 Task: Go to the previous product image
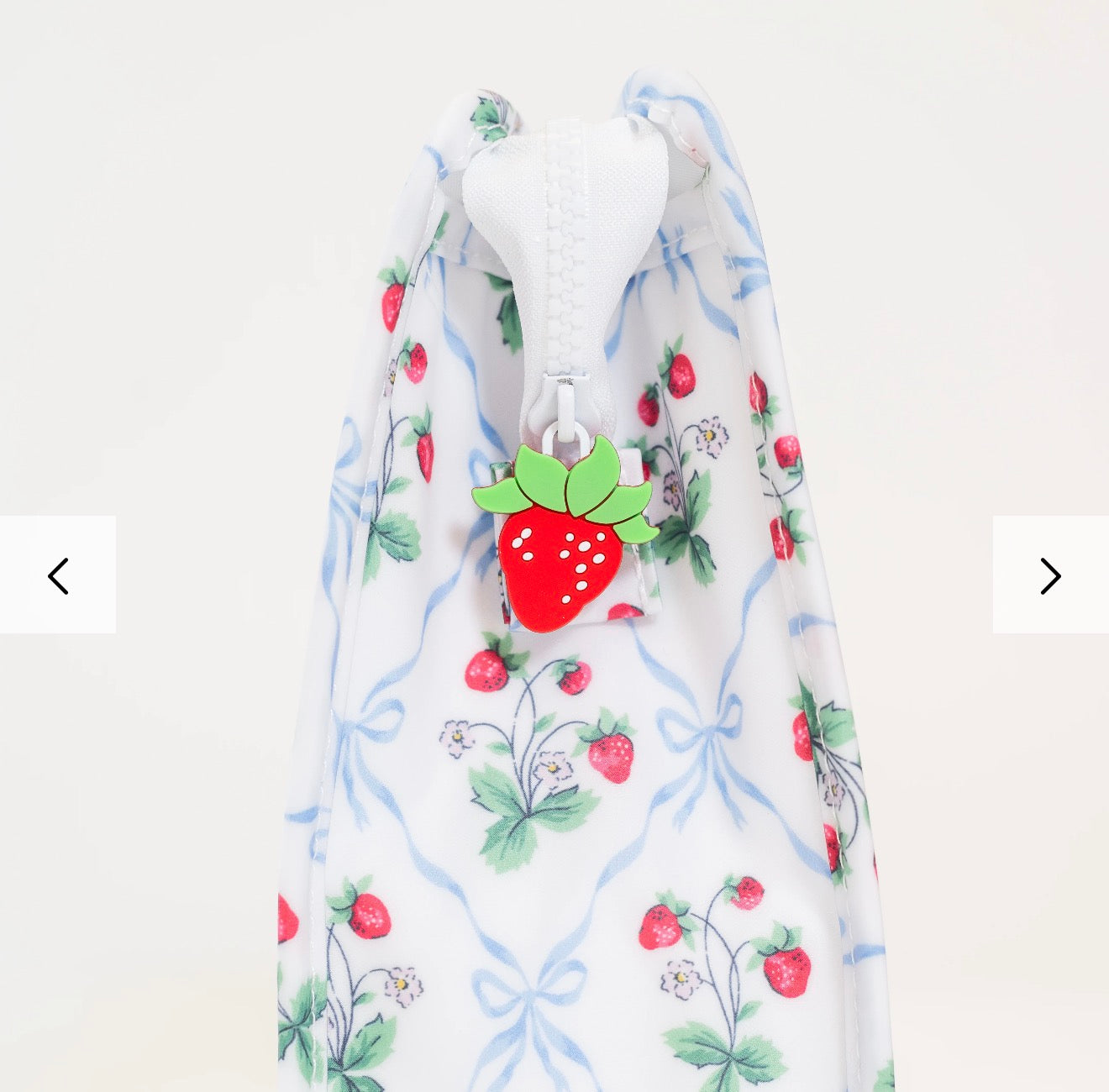(58, 575)
